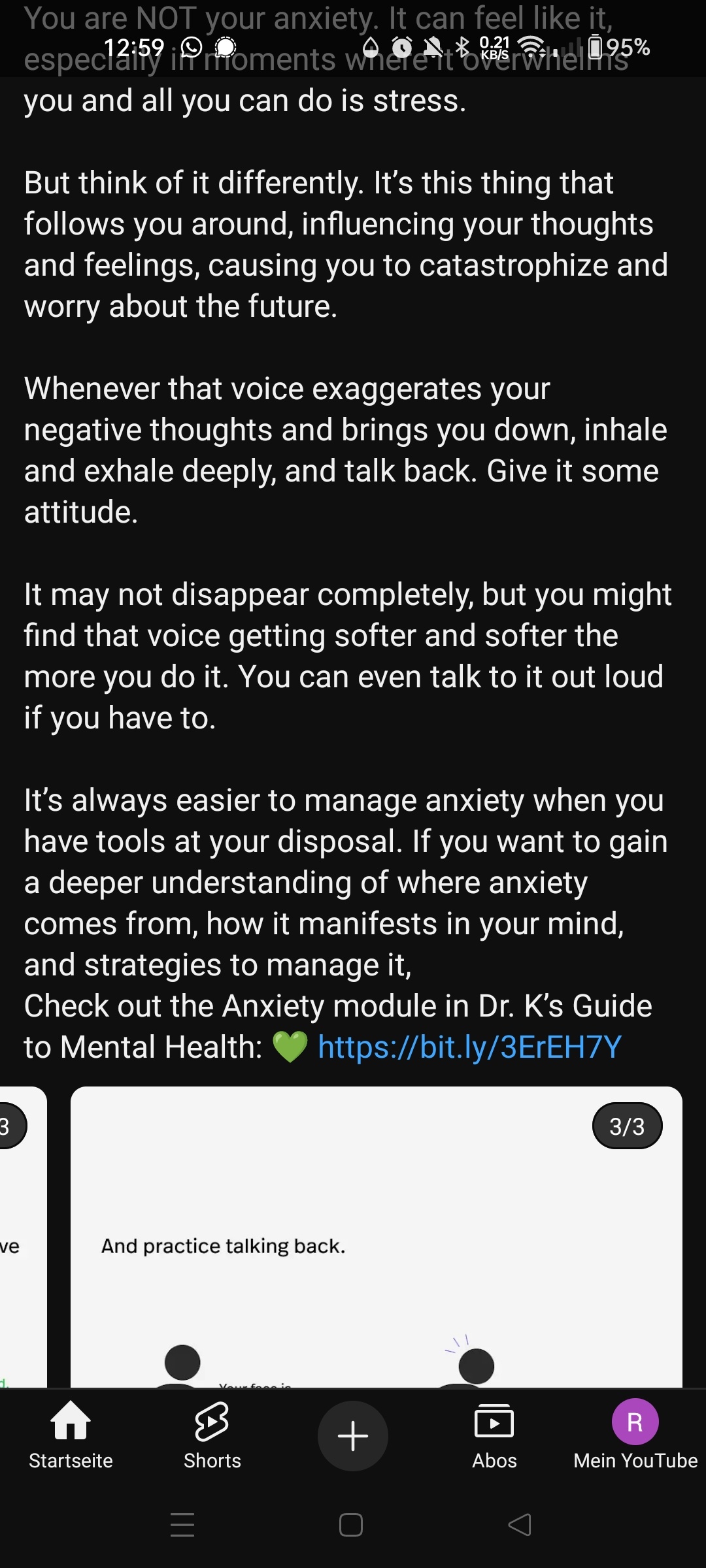Open the 3/3 image card
The image size is (706, 1568).
377,1237
